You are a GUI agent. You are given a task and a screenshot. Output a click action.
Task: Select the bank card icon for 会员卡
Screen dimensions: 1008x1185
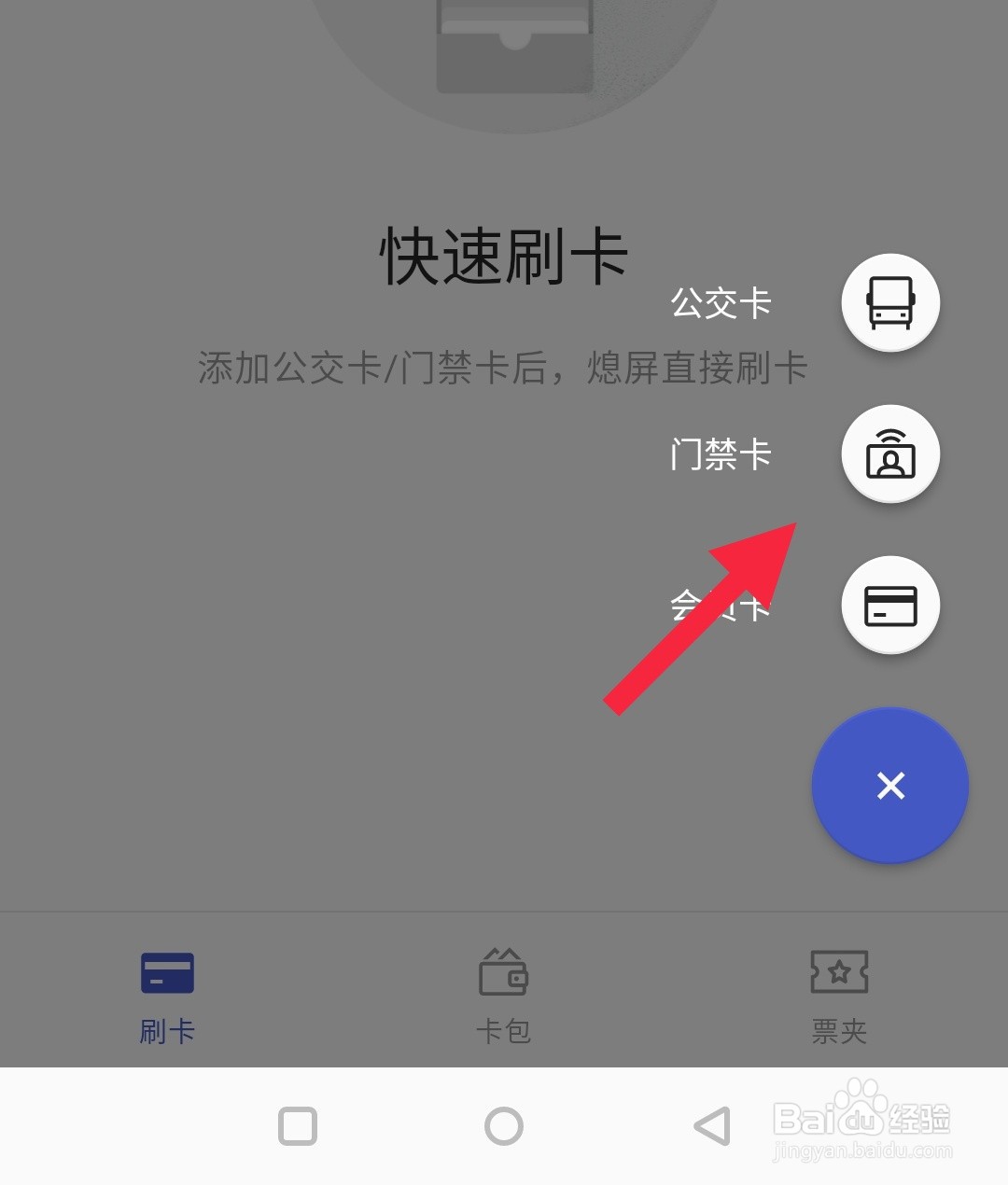pyautogui.click(x=889, y=605)
